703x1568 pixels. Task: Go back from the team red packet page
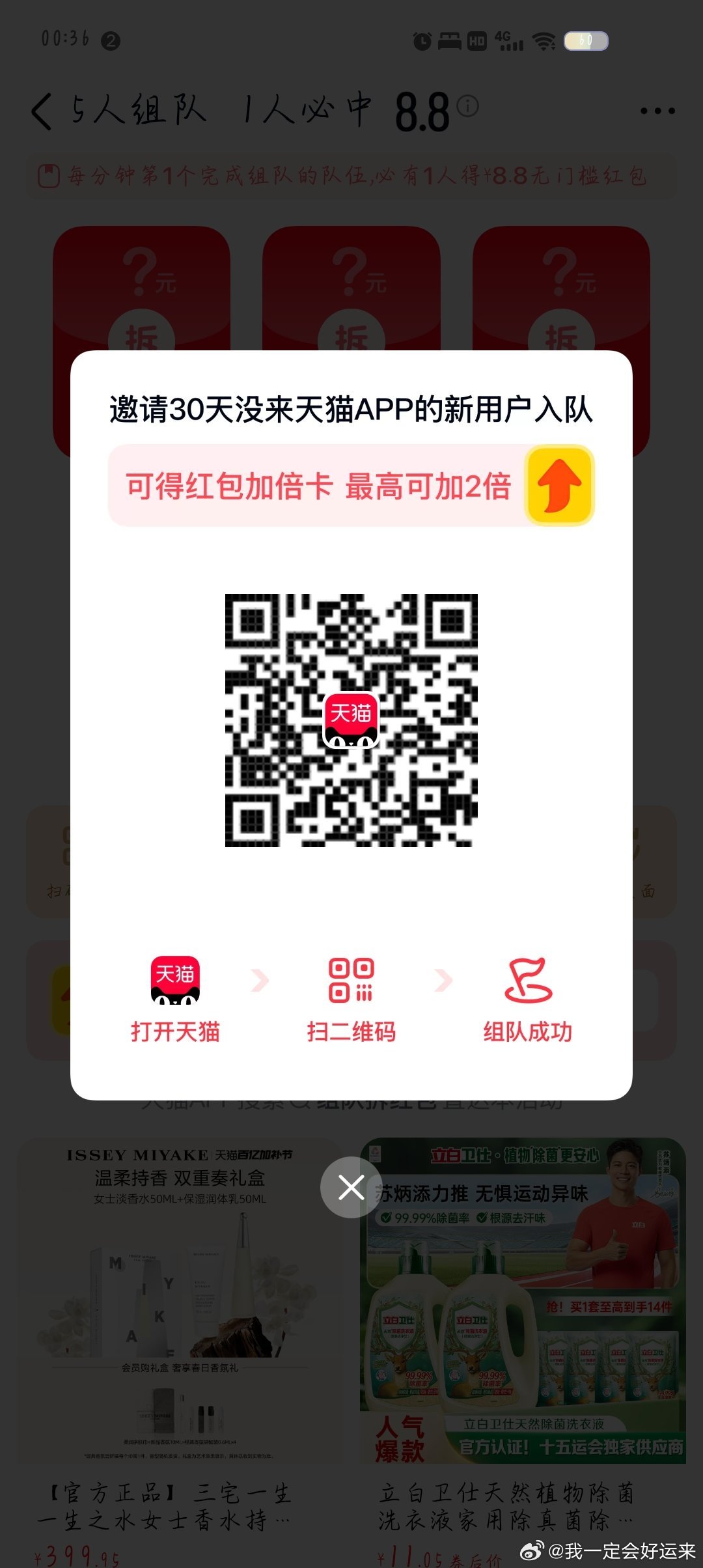tap(42, 111)
